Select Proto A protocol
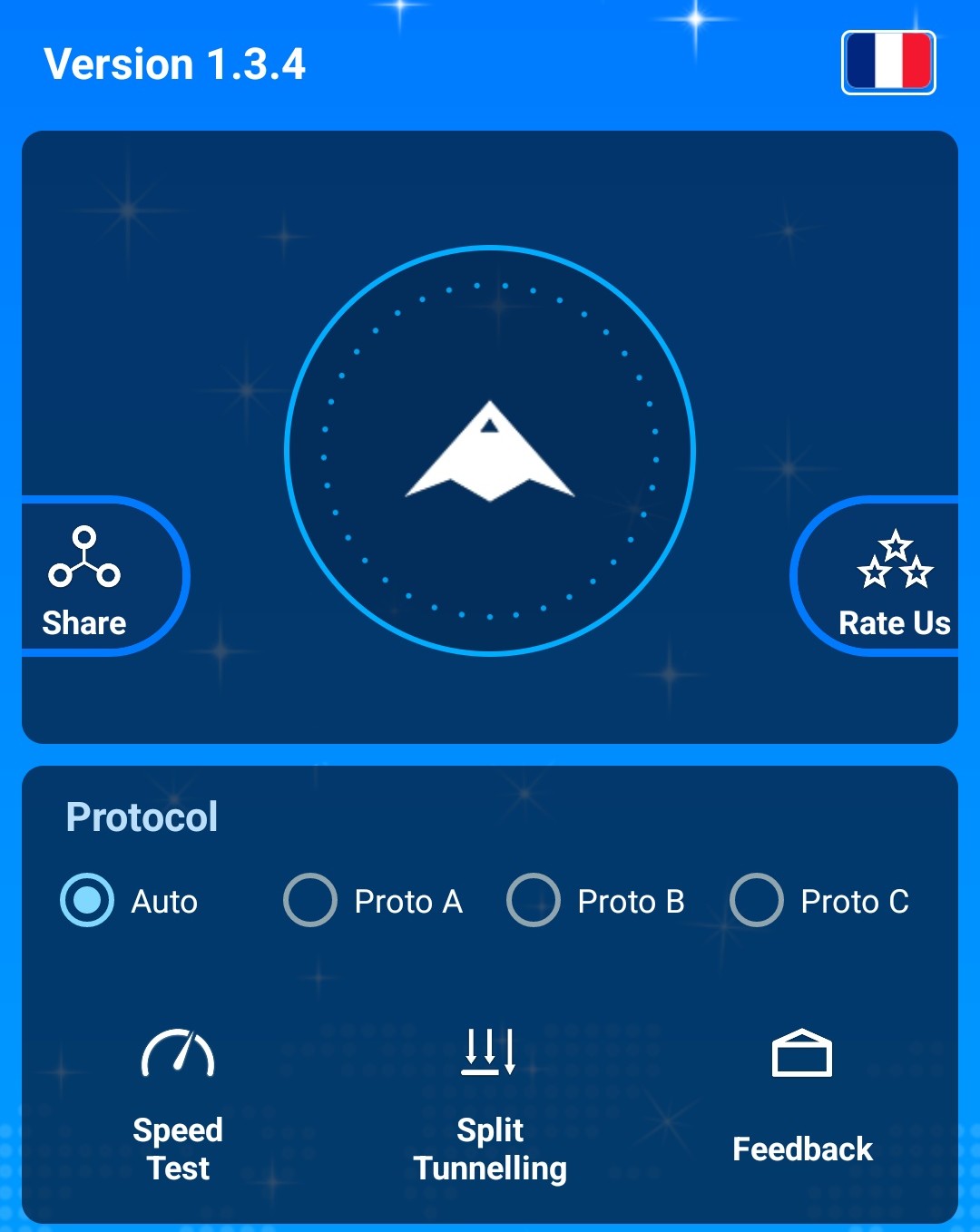The image size is (980, 1232). pyautogui.click(x=310, y=900)
